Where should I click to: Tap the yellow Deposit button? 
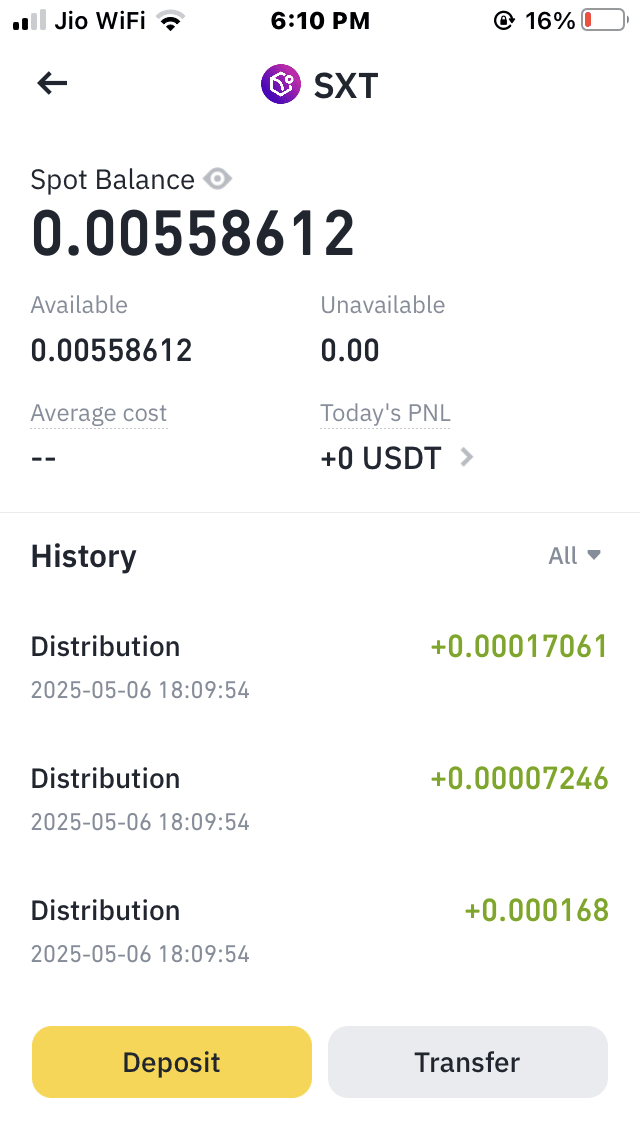pos(172,1062)
